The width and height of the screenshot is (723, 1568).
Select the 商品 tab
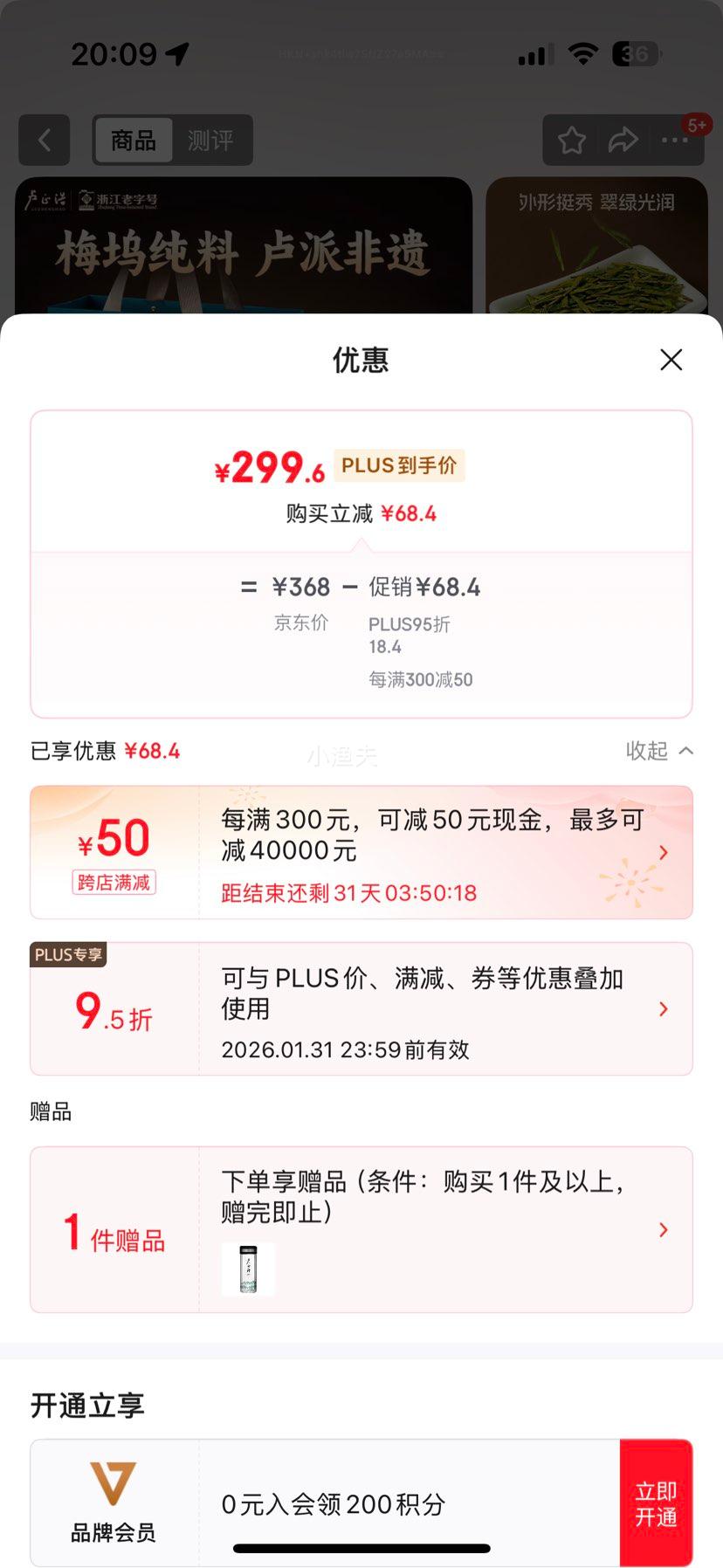point(133,141)
